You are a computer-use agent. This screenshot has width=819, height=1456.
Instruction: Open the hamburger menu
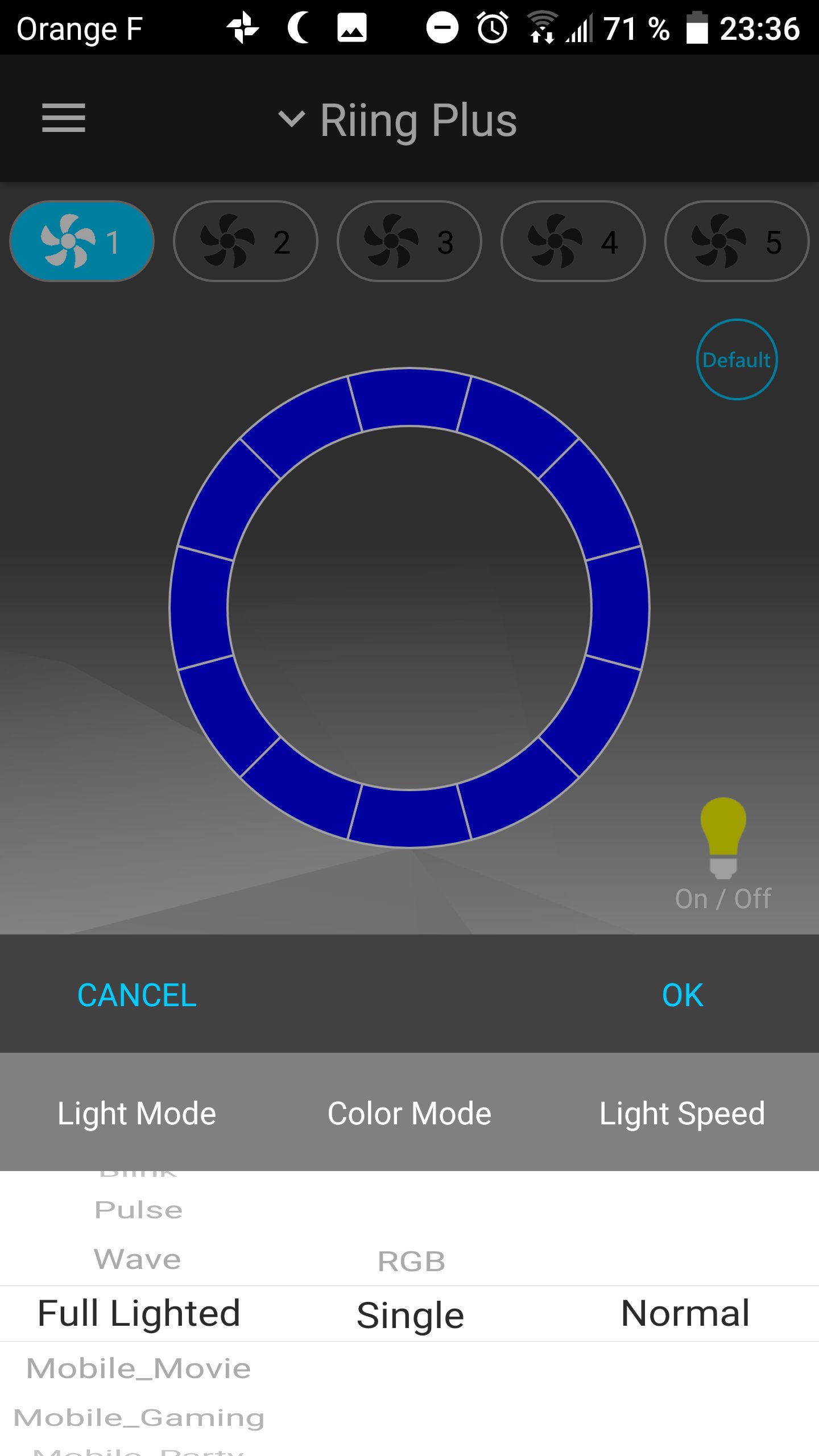63,118
